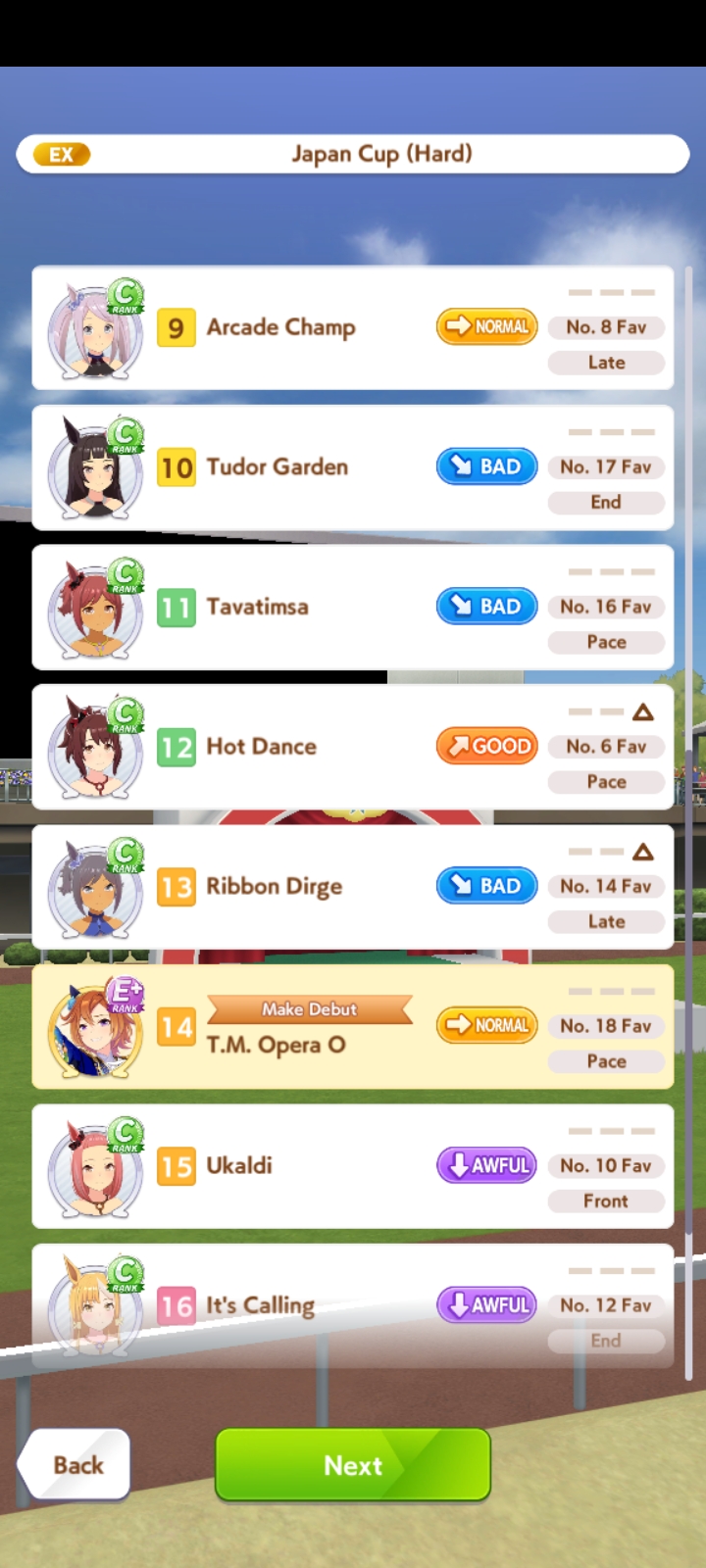
Task: Tap the green Next button
Action: (353, 1464)
